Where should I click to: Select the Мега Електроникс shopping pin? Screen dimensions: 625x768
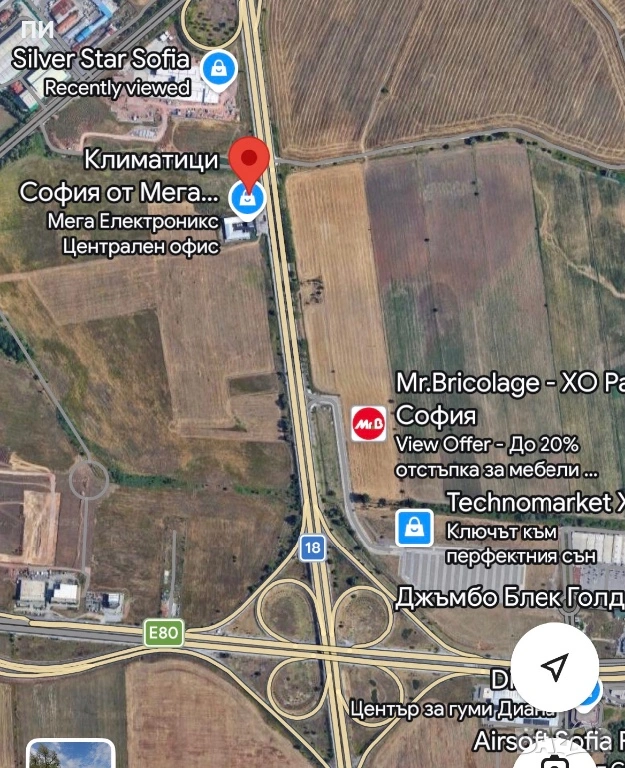[x=247, y=198]
